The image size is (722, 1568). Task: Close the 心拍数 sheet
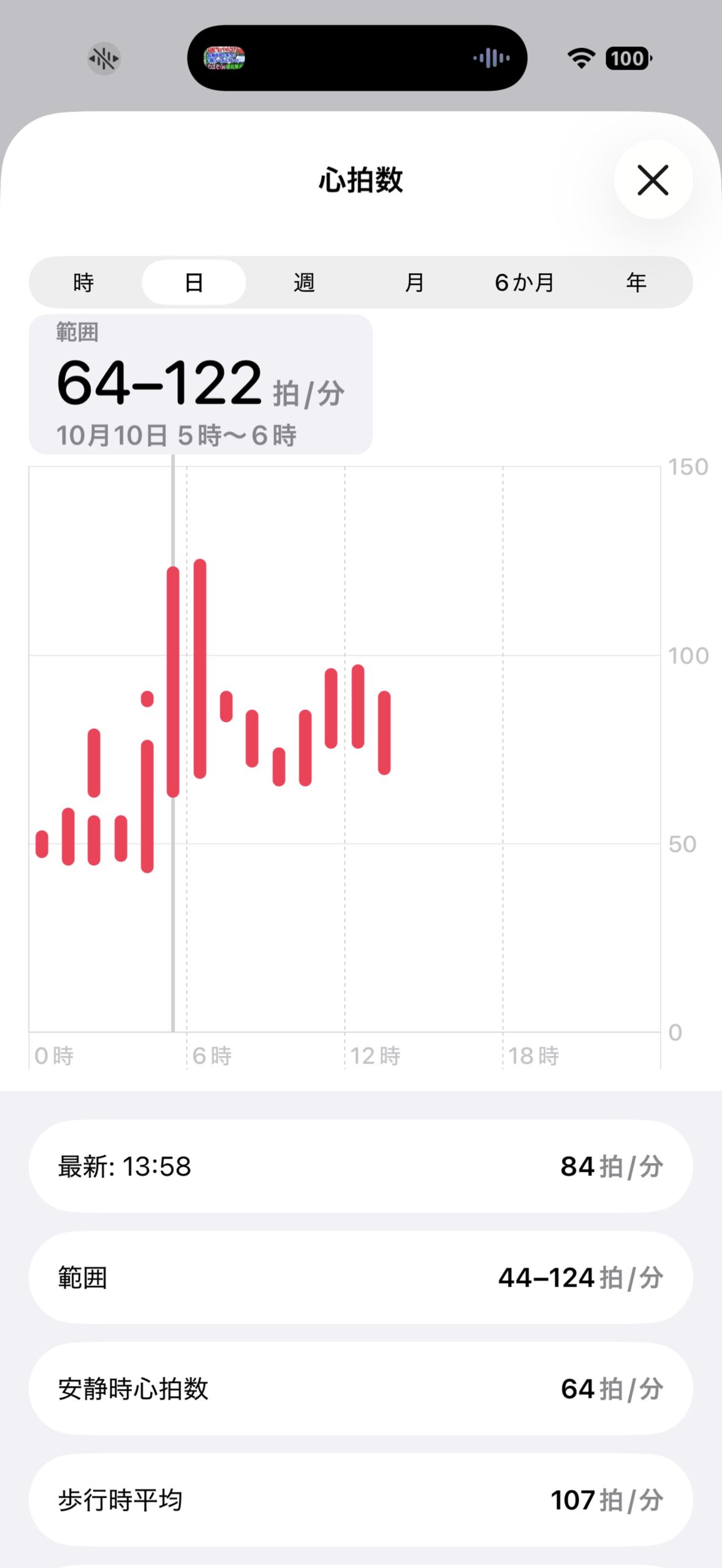[653, 180]
